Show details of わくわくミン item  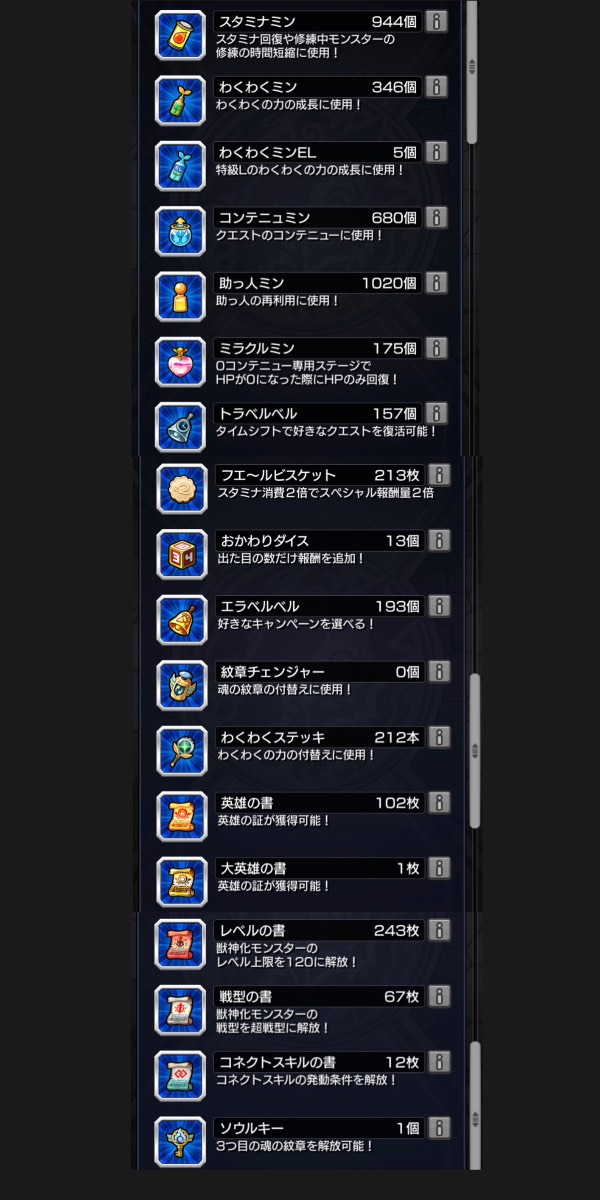[436, 87]
